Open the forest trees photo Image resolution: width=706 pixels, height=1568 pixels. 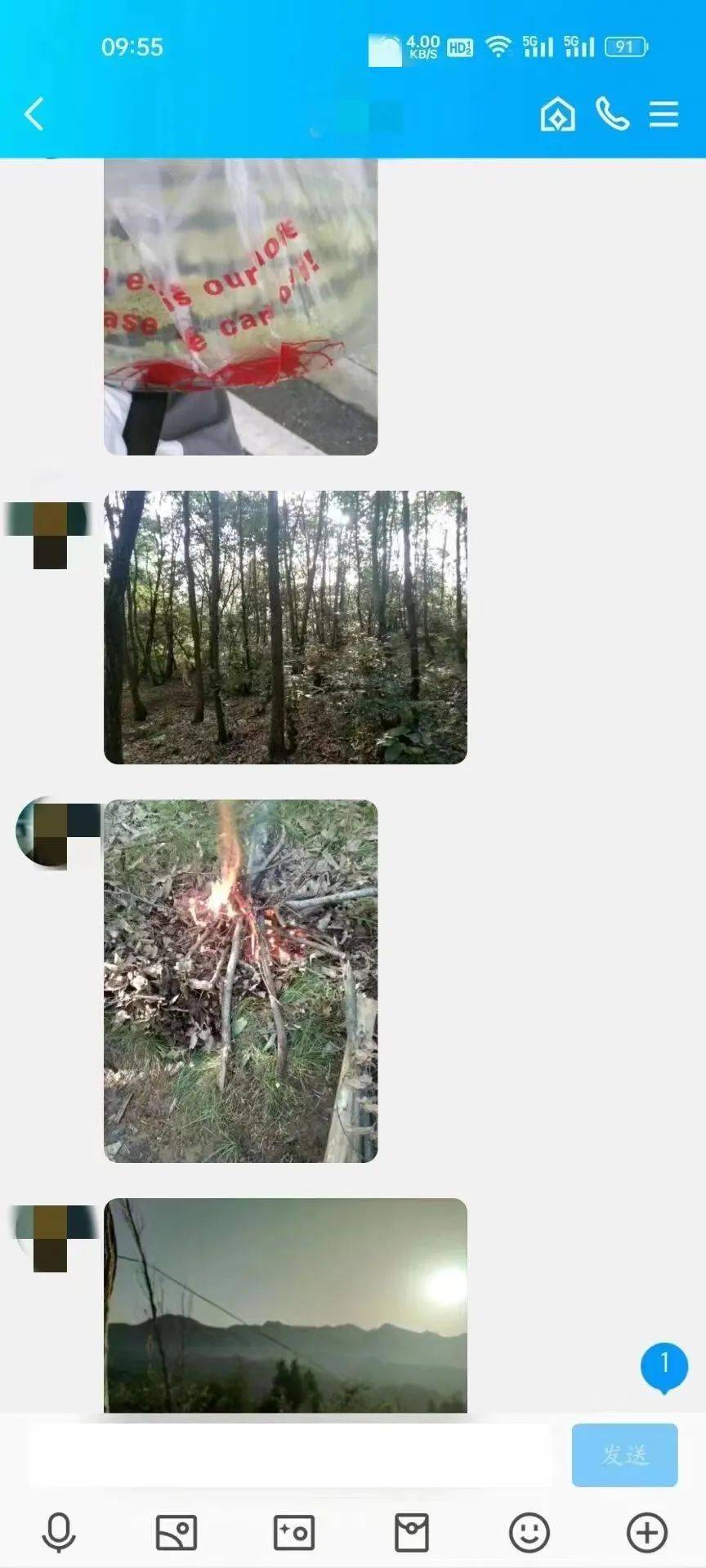point(285,627)
